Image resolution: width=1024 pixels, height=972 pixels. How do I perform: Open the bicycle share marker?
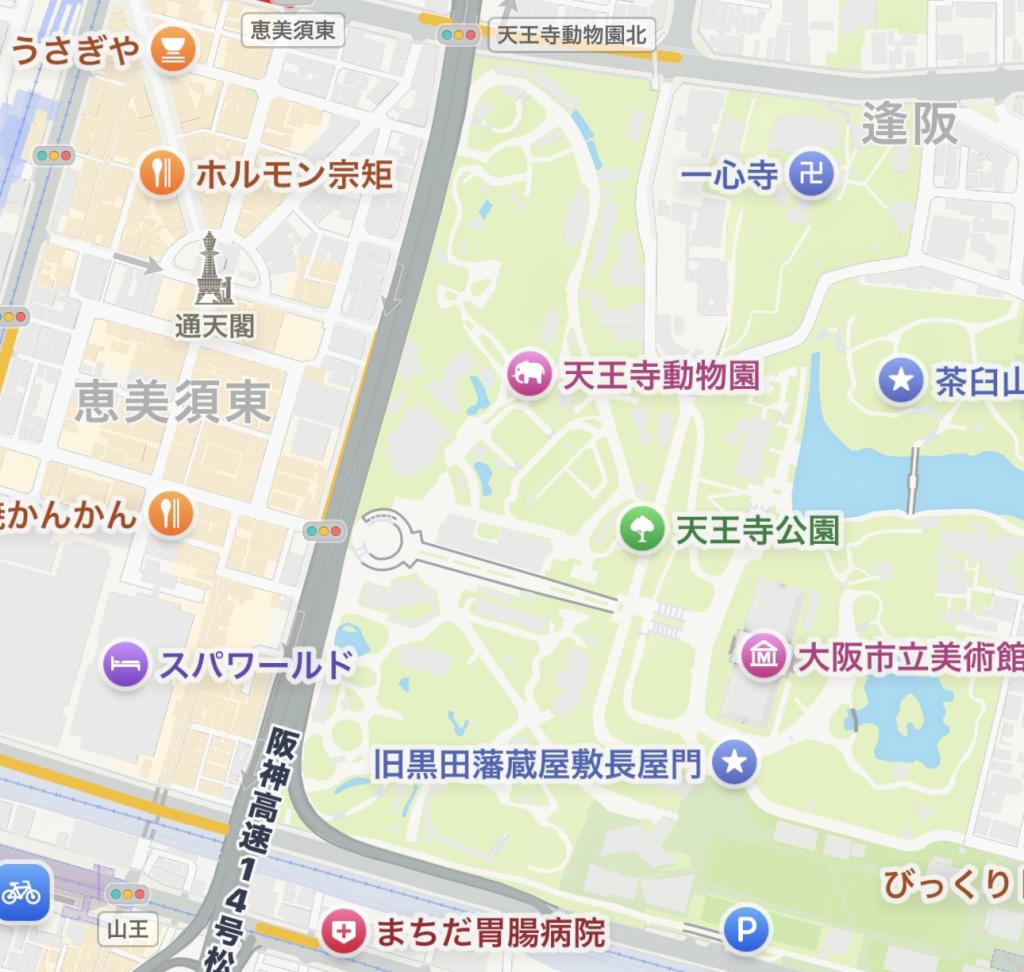pyautogui.click(x=20, y=890)
